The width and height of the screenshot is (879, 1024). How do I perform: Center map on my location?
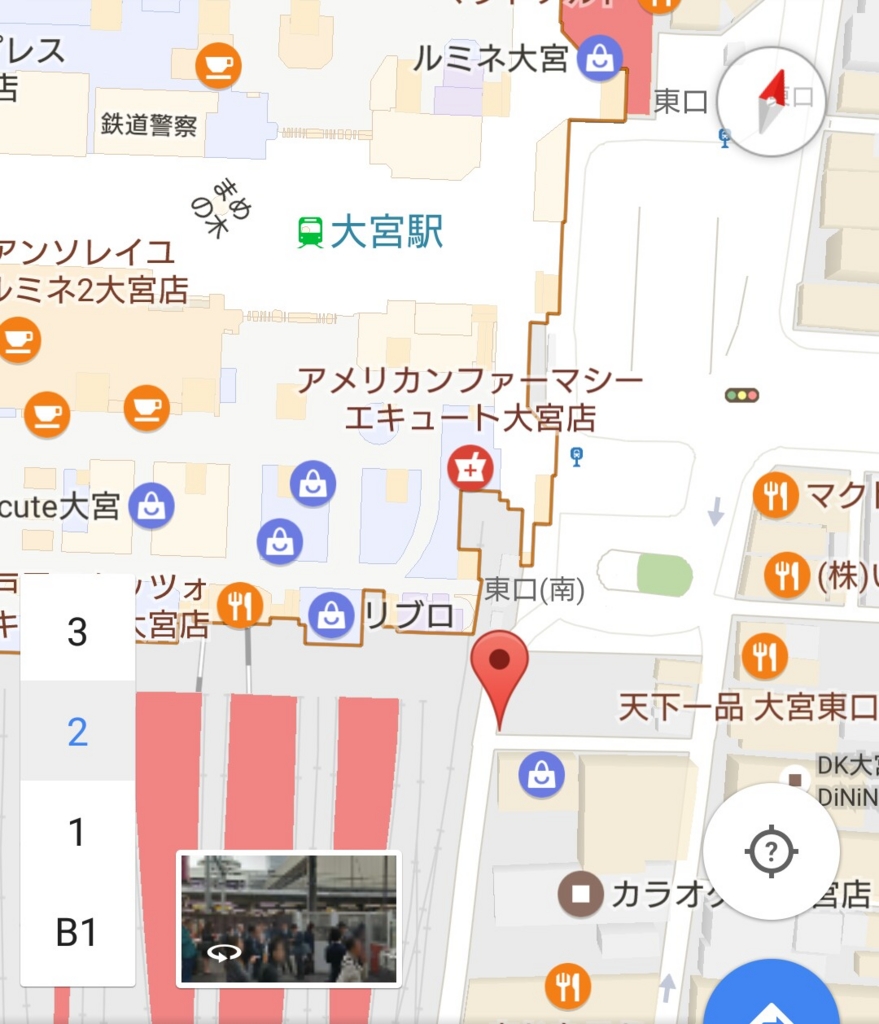pos(771,852)
